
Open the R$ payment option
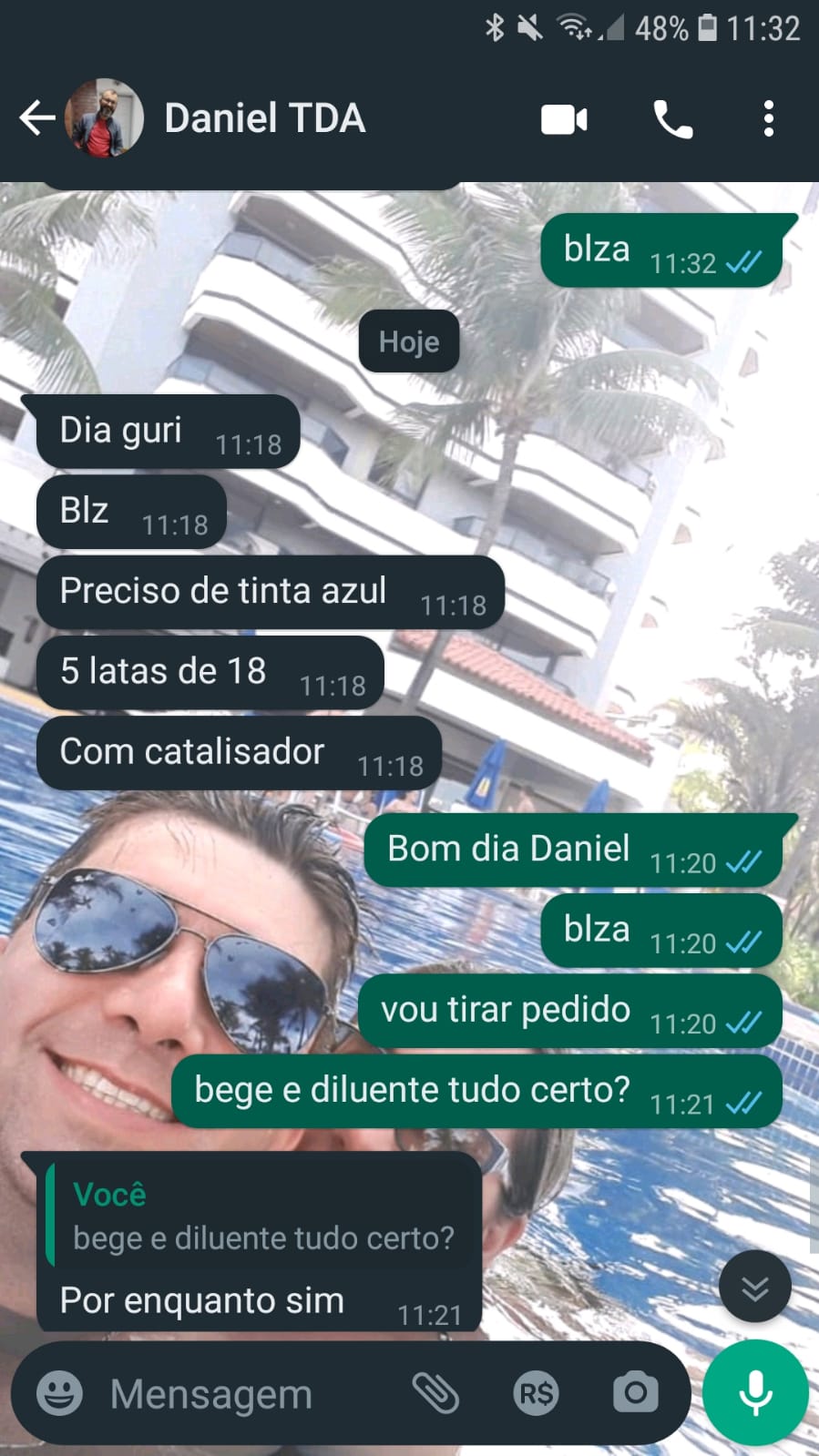click(x=536, y=1393)
